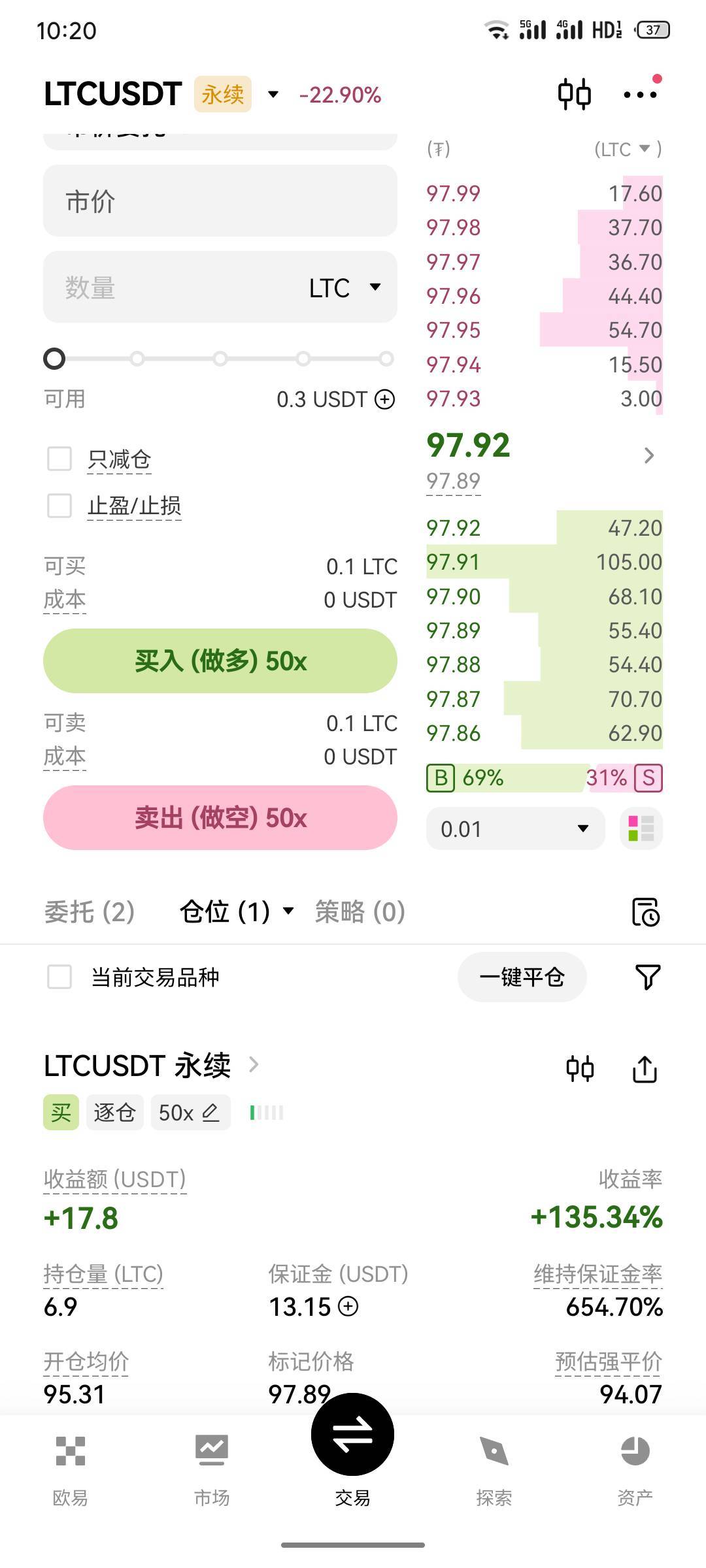The image size is (706, 1568).
Task: Tap 买入 (做多) 50x buy button
Action: pyautogui.click(x=220, y=661)
